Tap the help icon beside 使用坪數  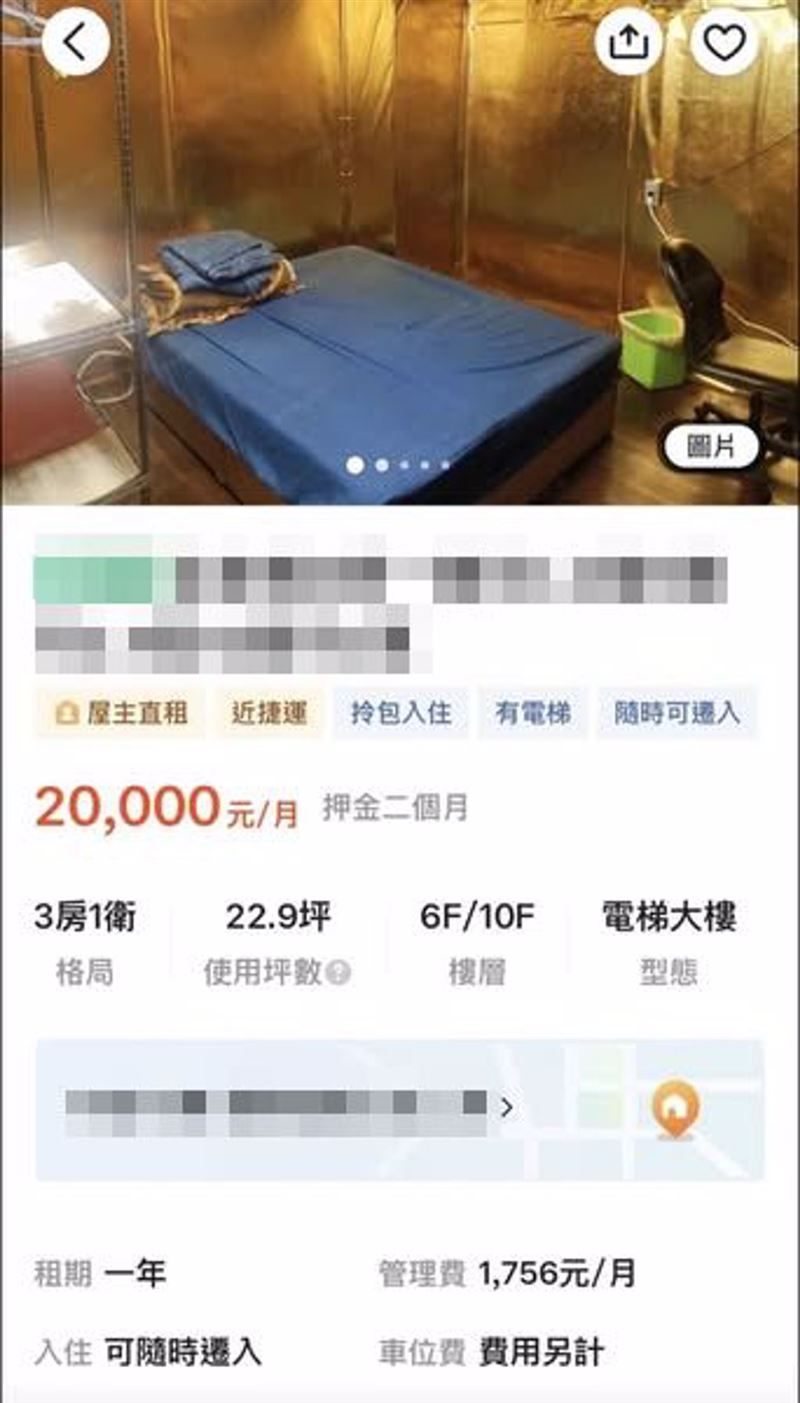339,973
